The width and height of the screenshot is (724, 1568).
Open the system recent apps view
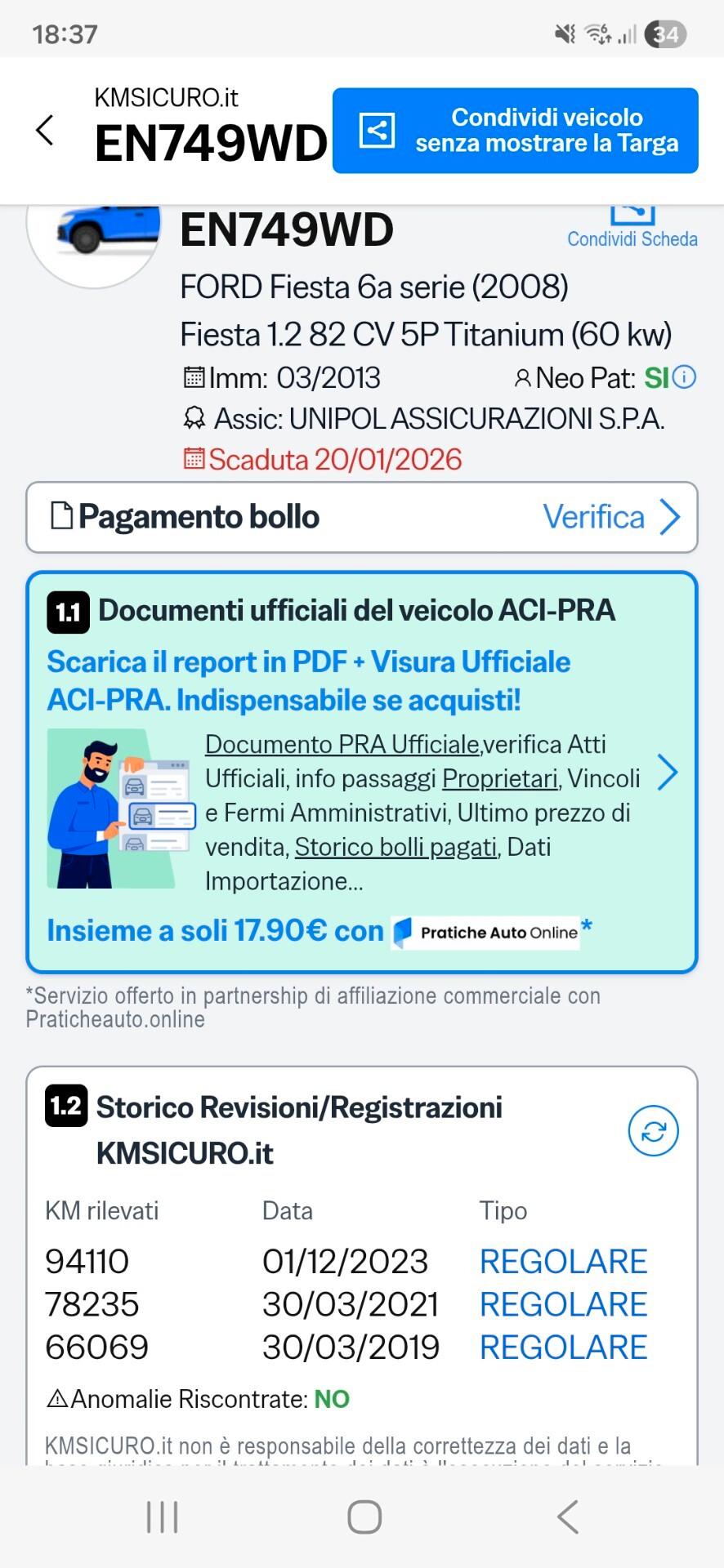tap(162, 1517)
